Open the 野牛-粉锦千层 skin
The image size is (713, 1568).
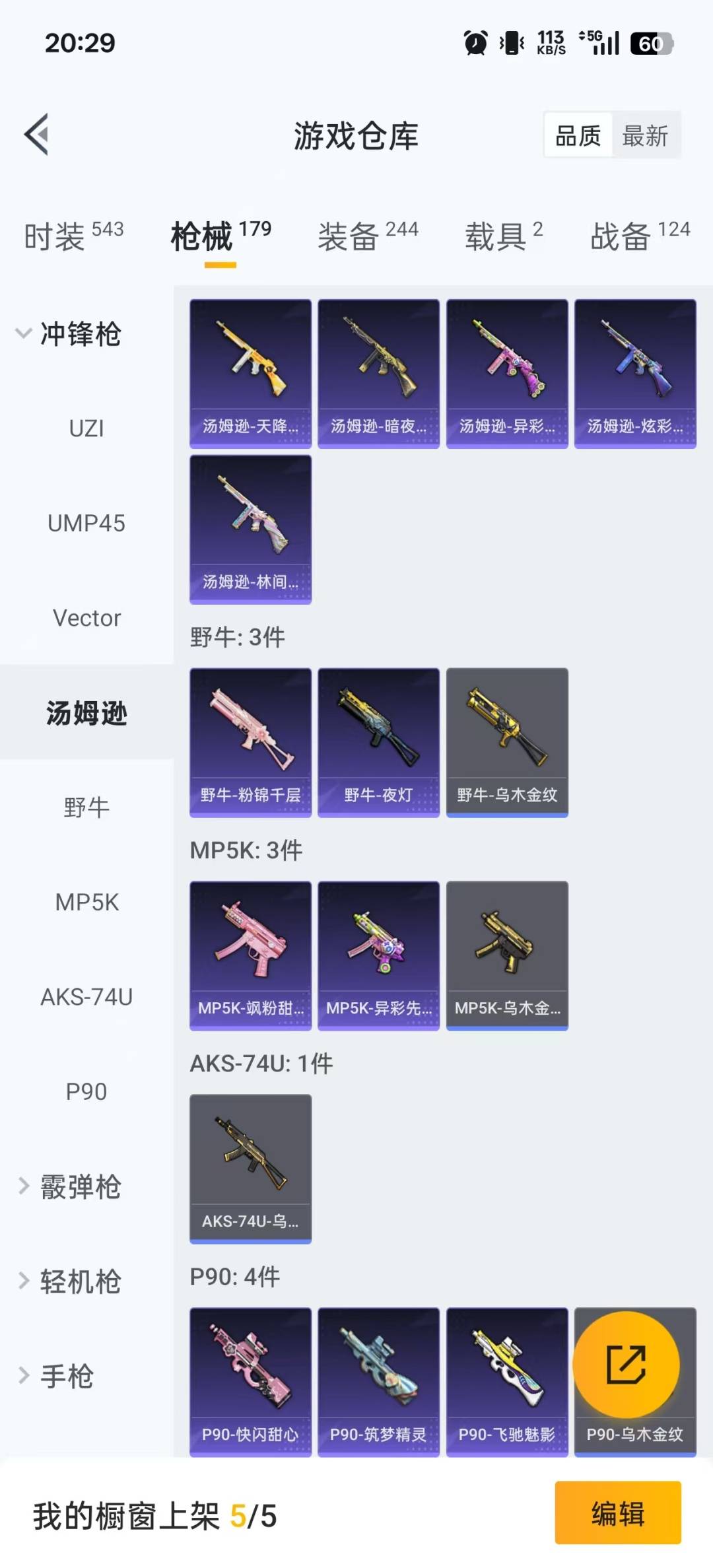click(x=250, y=742)
